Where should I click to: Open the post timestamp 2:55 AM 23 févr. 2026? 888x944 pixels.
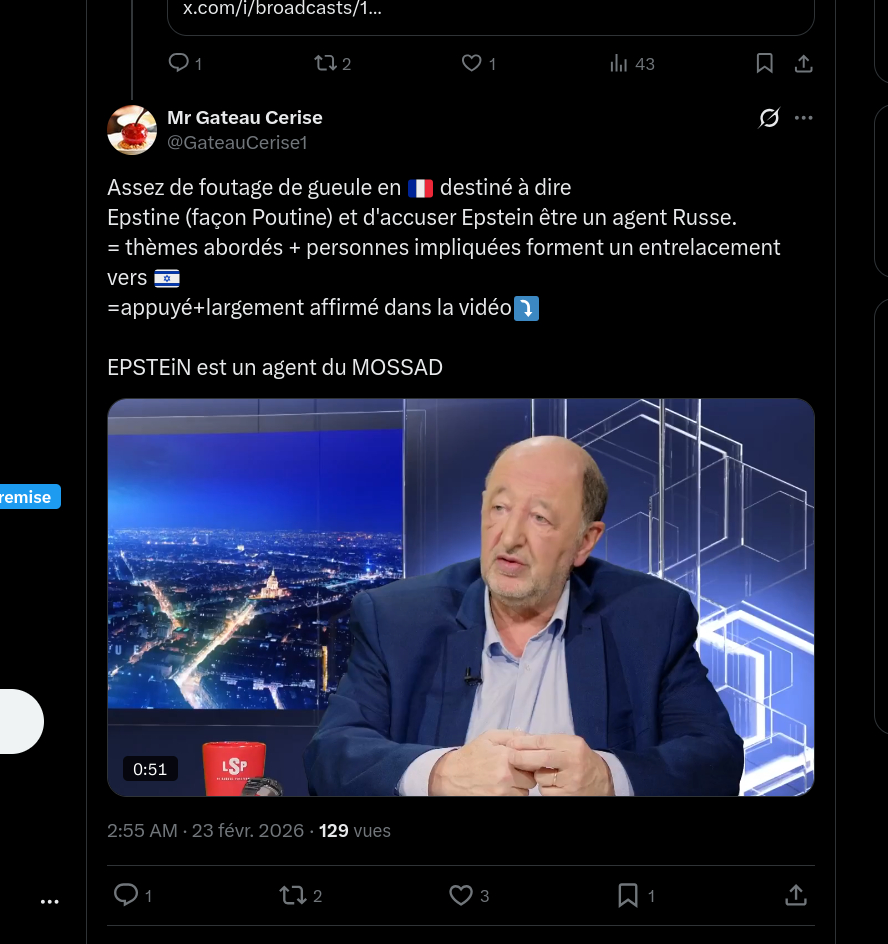pos(205,831)
